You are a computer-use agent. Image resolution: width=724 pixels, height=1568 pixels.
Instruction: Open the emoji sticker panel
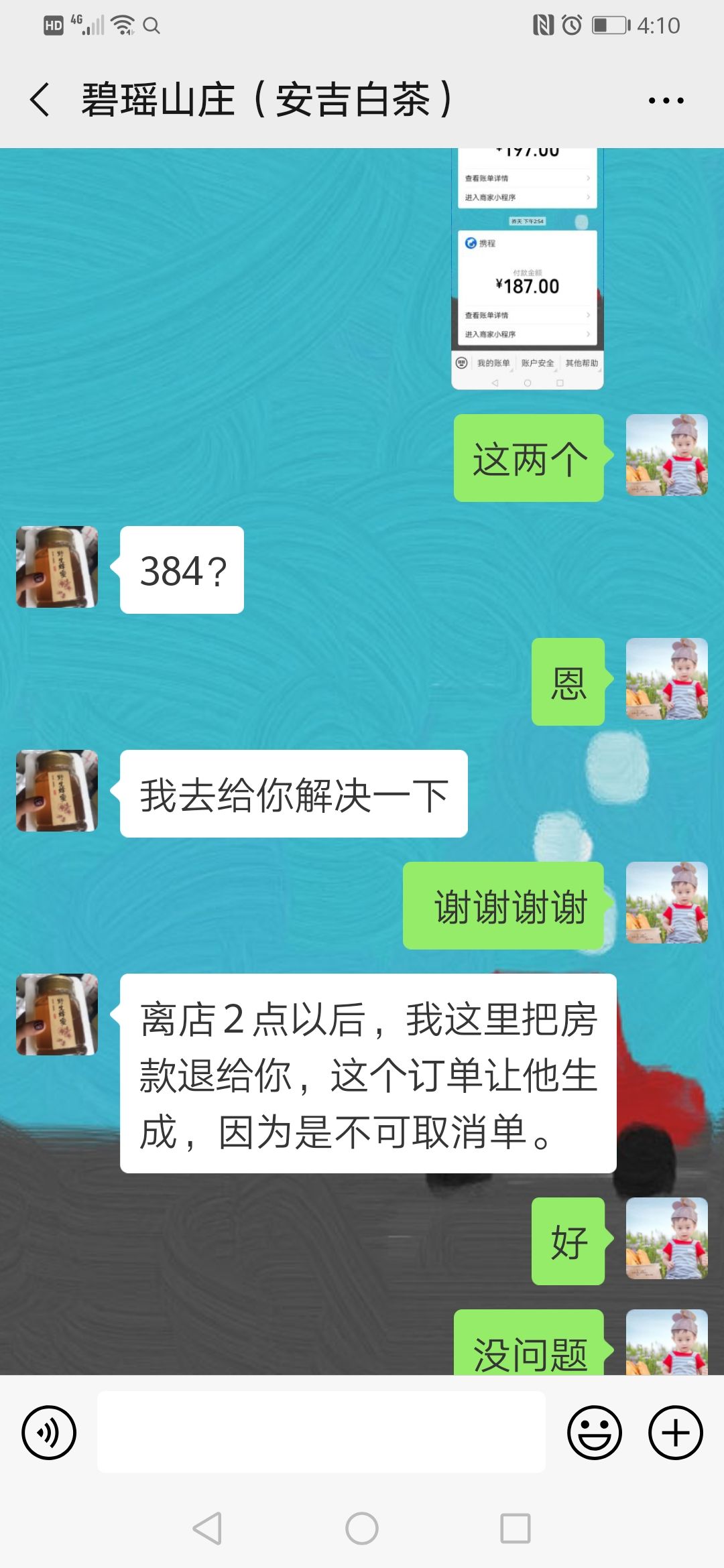pyautogui.click(x=595, y=1433)
